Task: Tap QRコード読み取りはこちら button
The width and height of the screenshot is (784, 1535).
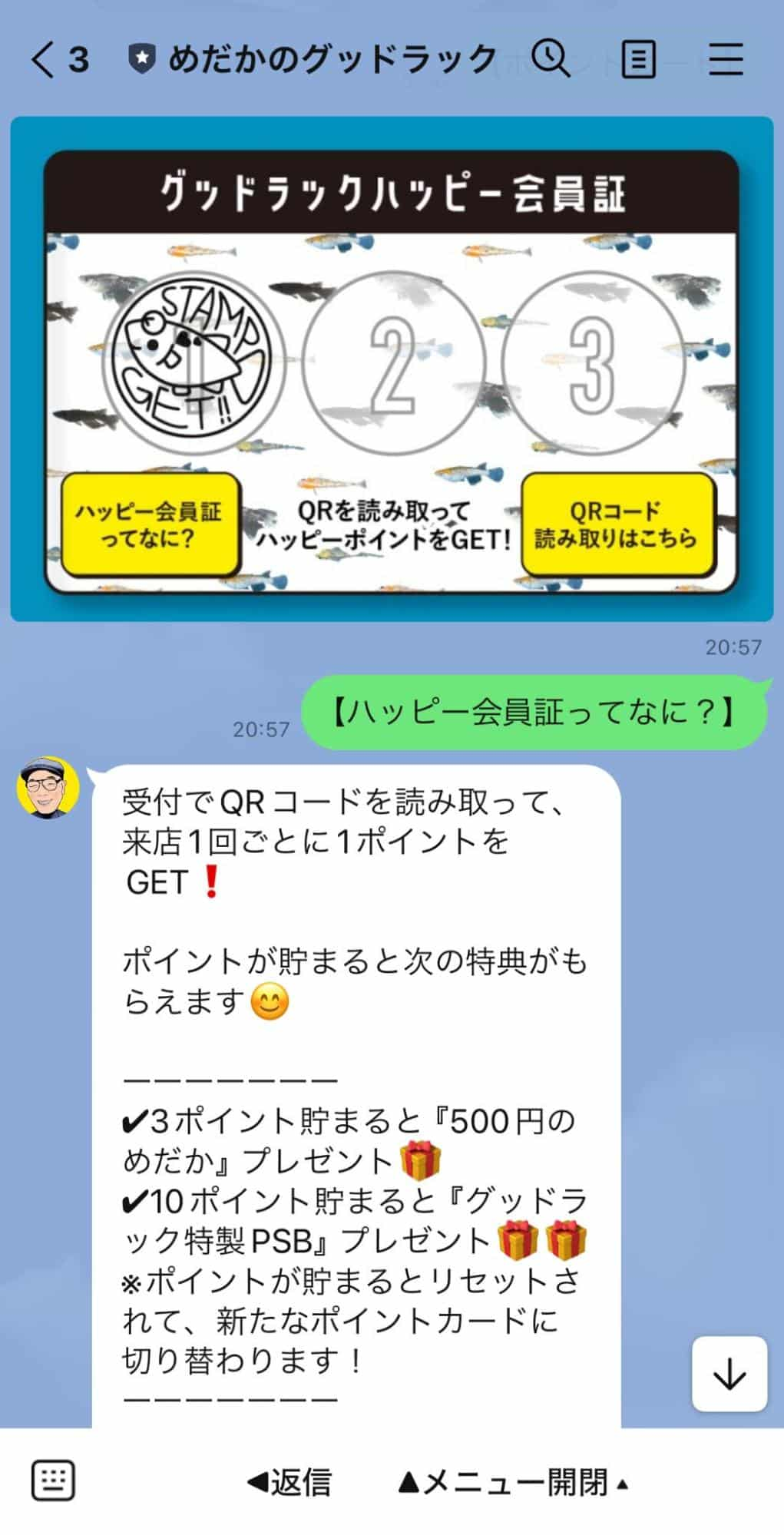Action: tap(617, 525)
